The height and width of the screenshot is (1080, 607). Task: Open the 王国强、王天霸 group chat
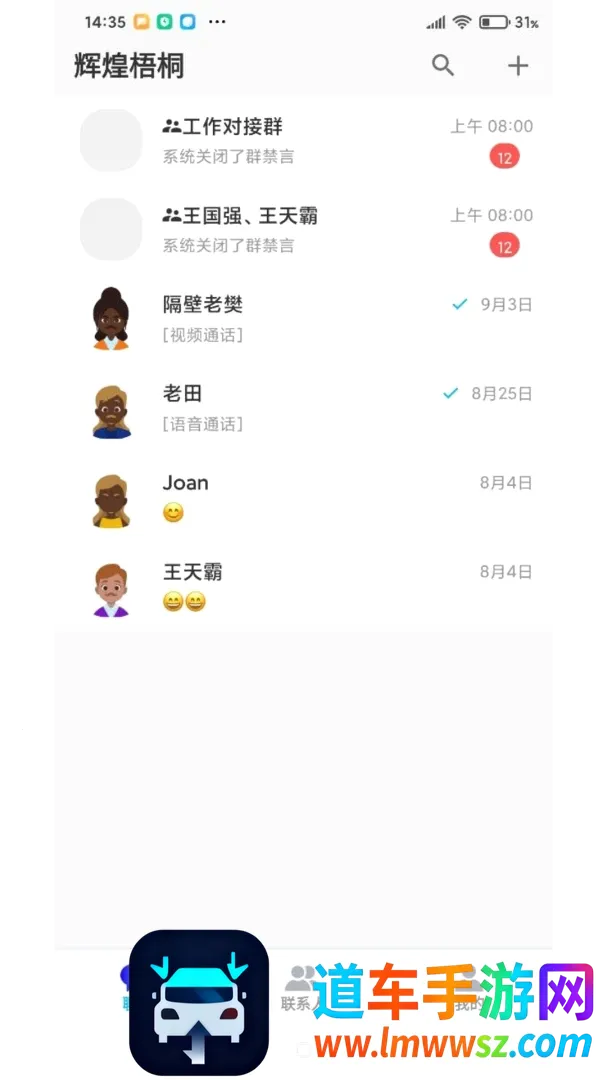303,229
